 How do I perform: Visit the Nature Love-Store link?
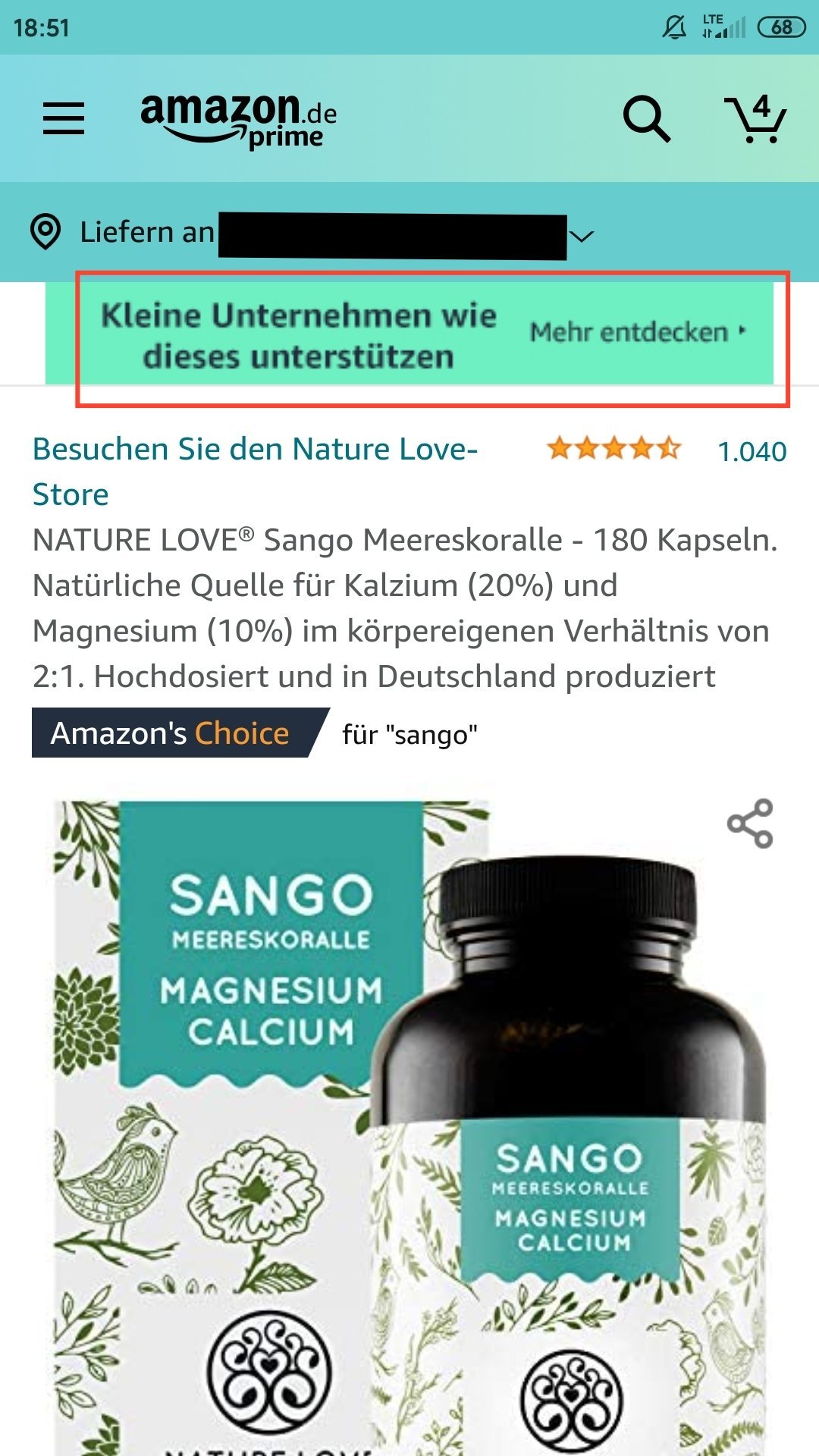(256, 471)
